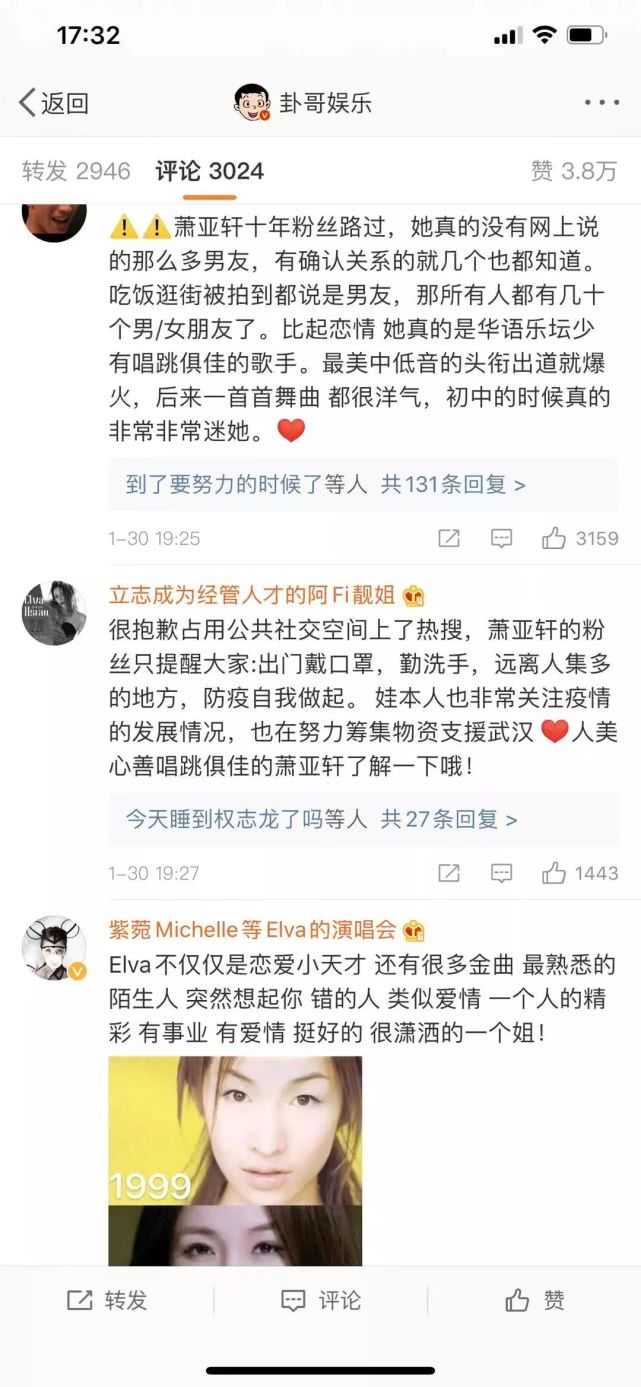
Task: Go back using the 返回 button
Action: (54, 102)
